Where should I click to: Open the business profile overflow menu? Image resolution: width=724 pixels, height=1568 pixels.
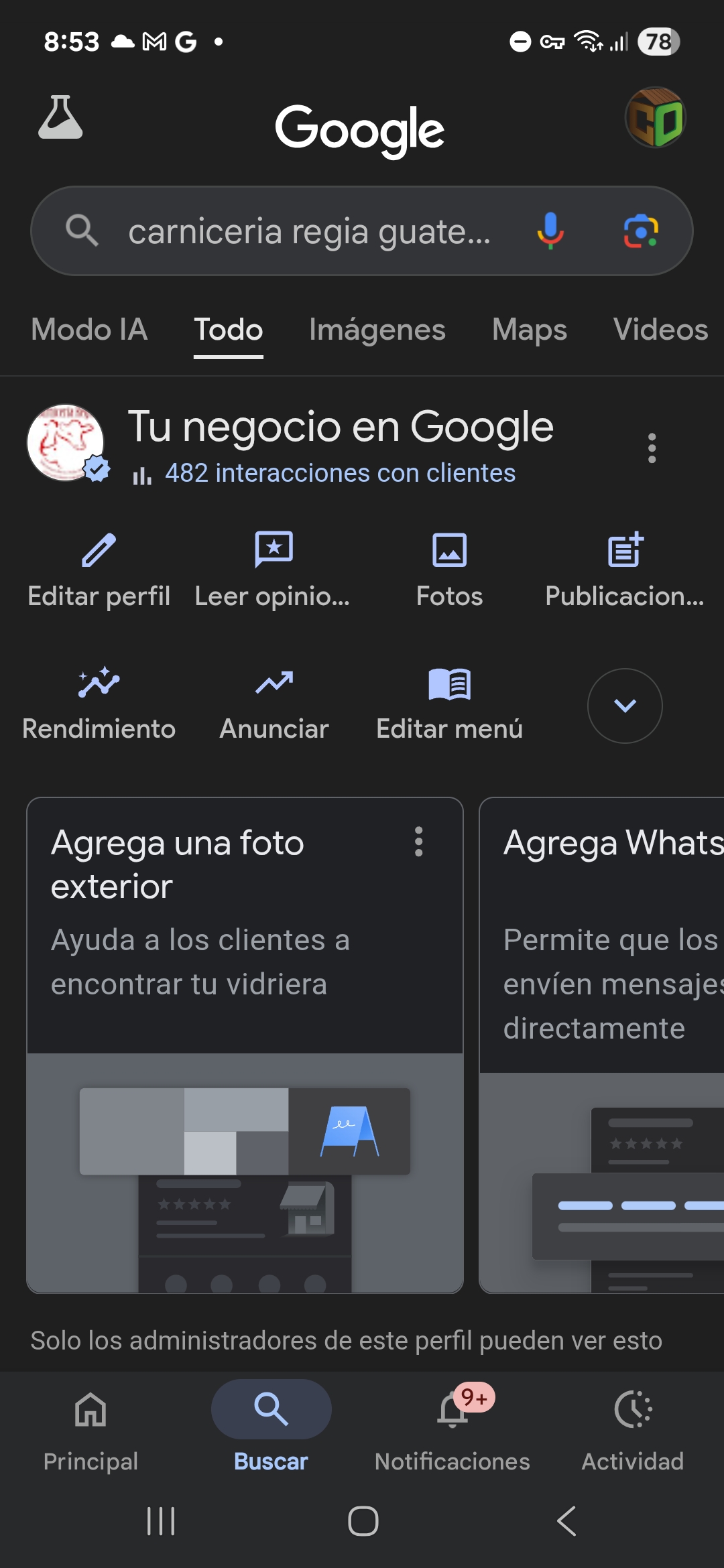tap(652, 448)
